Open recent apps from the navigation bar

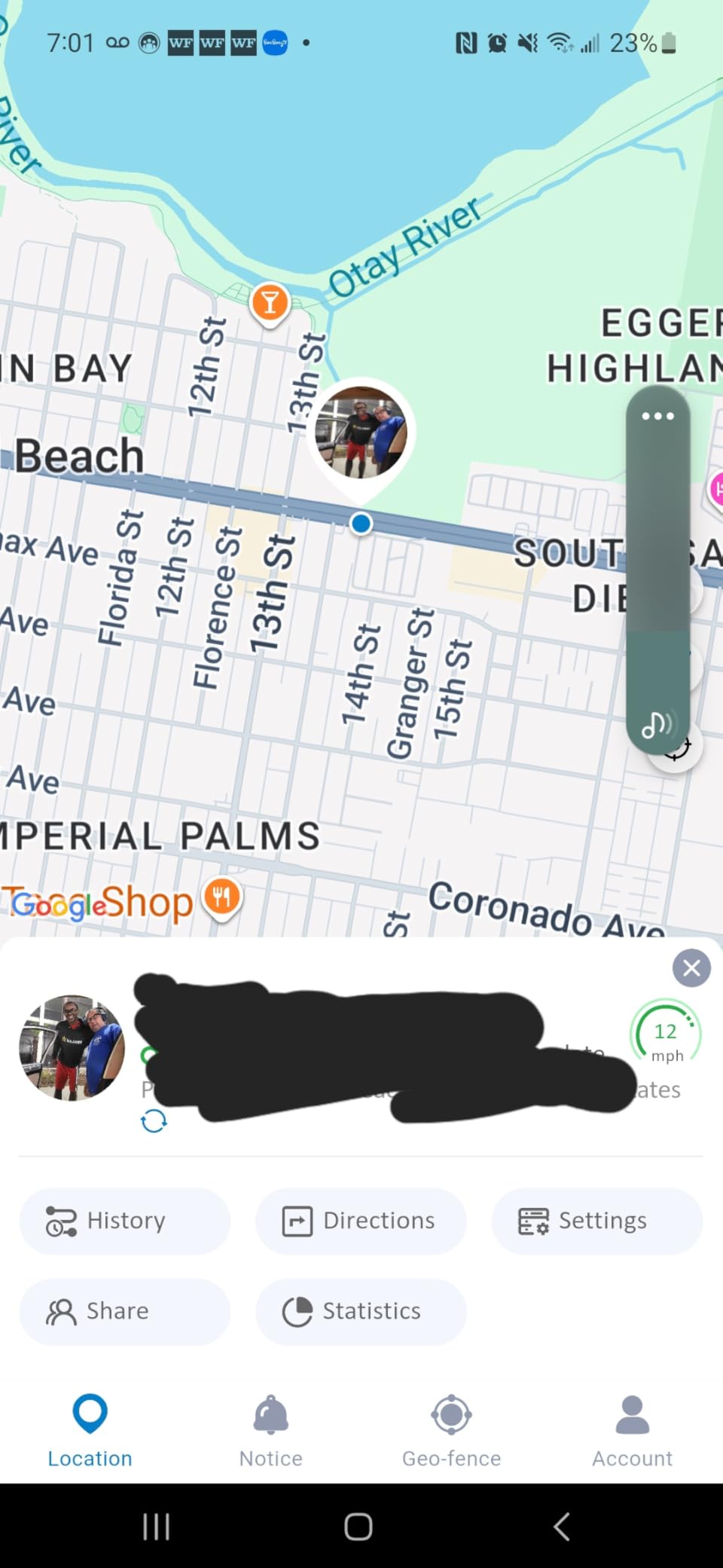156,1527
